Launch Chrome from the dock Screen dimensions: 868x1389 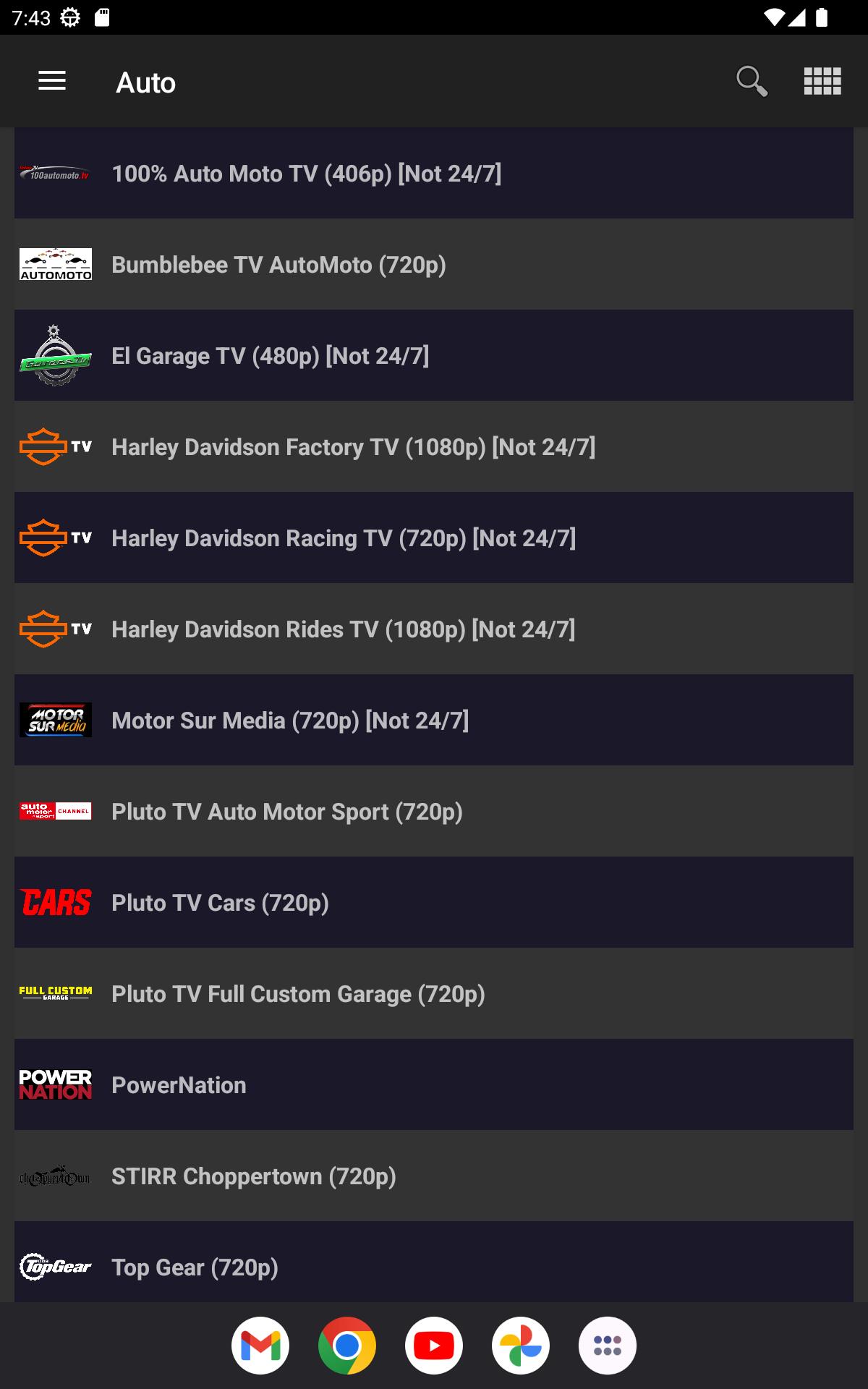click(347, 1346)
